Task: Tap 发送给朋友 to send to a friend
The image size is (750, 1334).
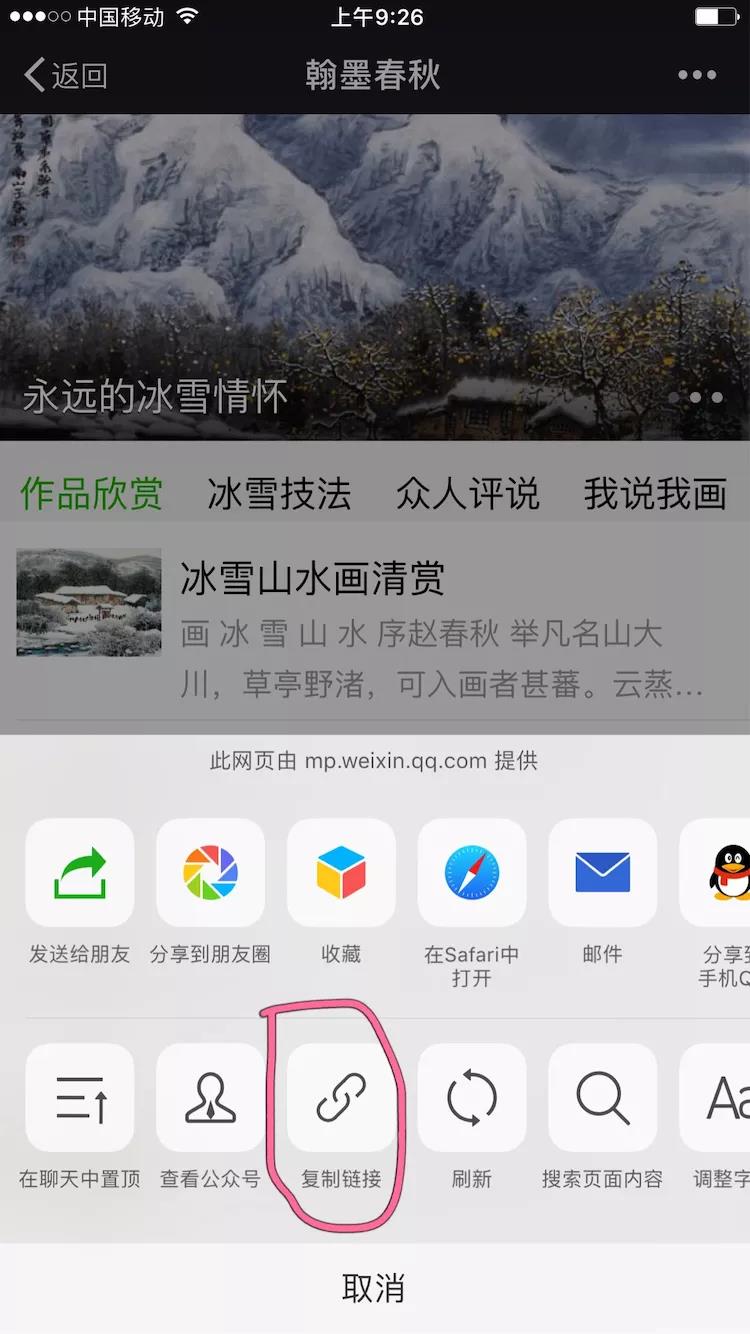Action: click(80, 873)
